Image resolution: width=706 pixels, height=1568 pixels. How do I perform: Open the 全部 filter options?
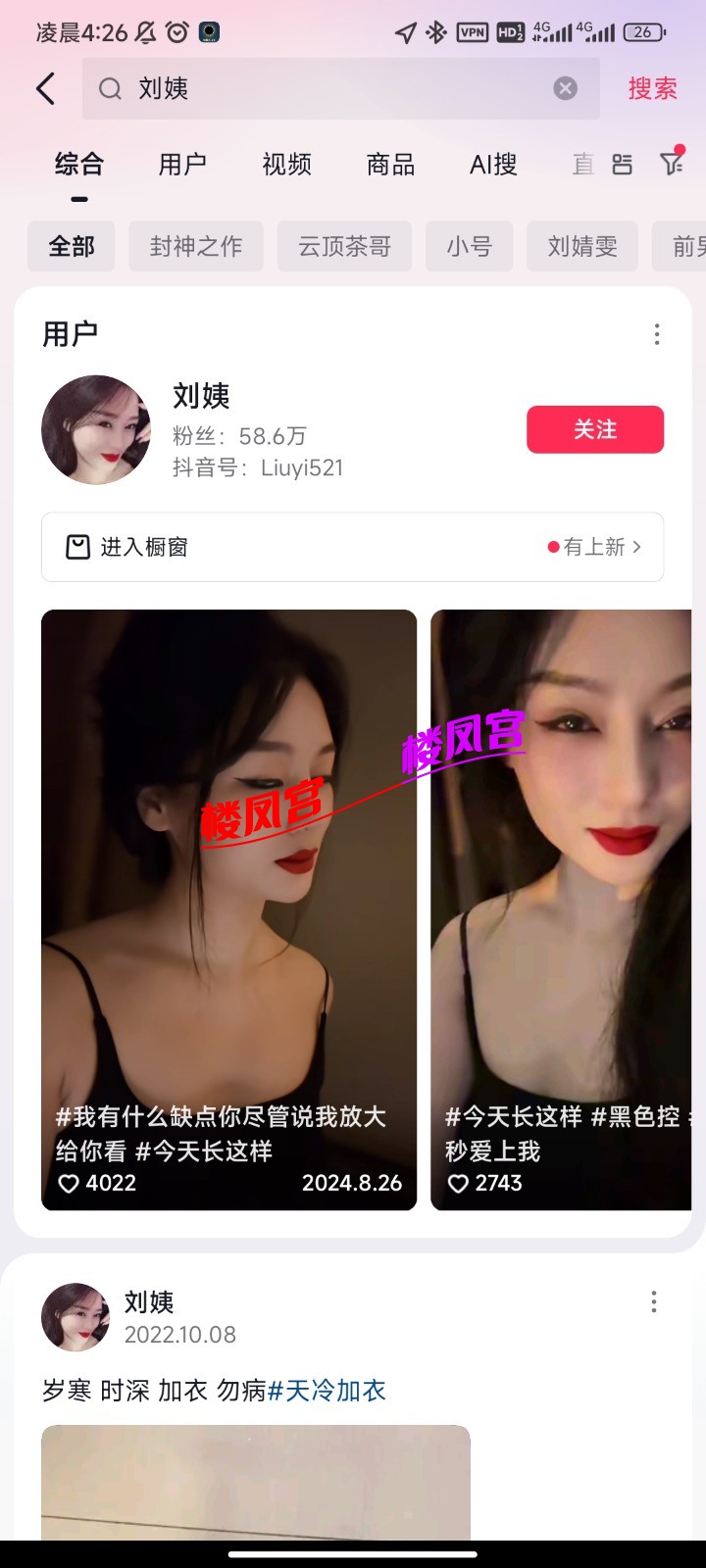(x=71, y=246)
